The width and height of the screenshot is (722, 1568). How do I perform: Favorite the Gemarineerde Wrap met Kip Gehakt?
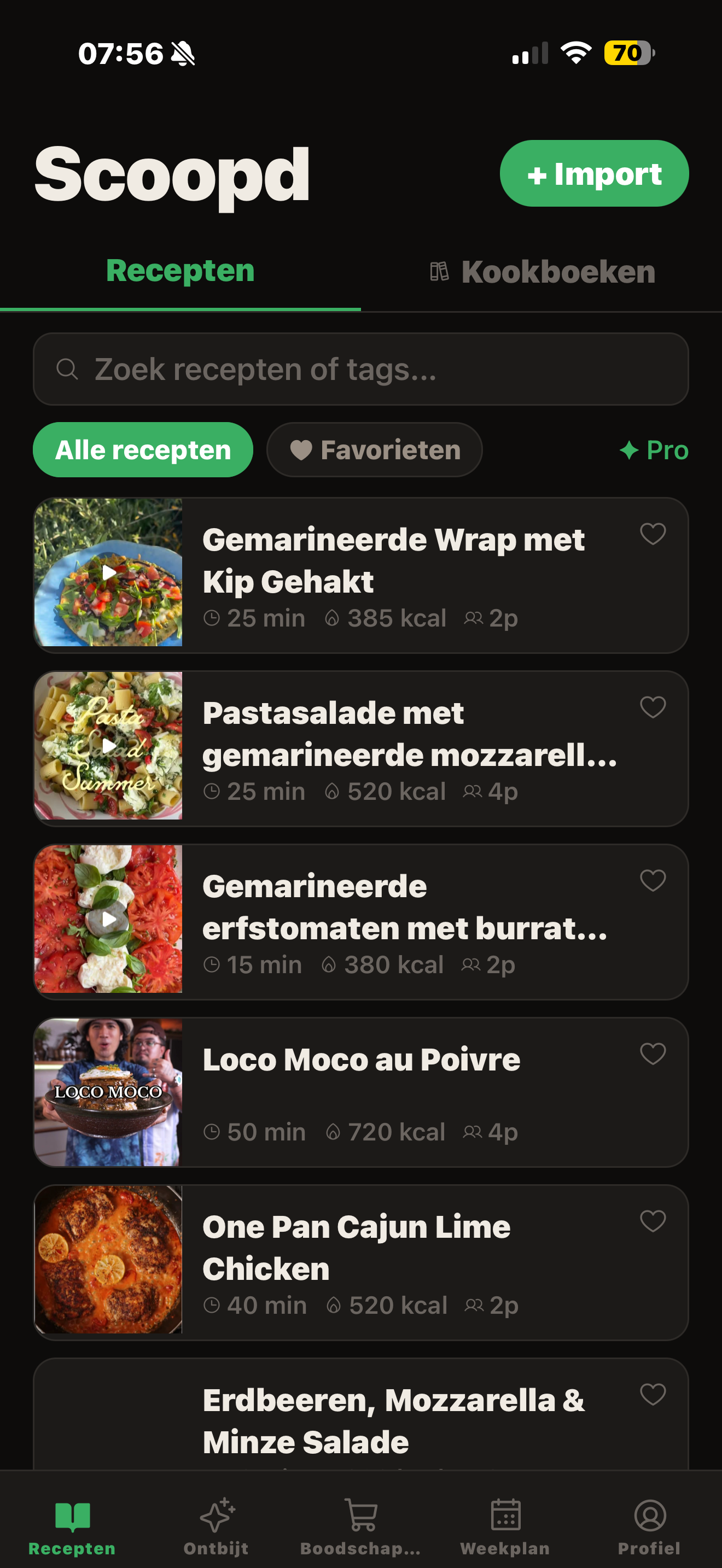coord(653,534)
